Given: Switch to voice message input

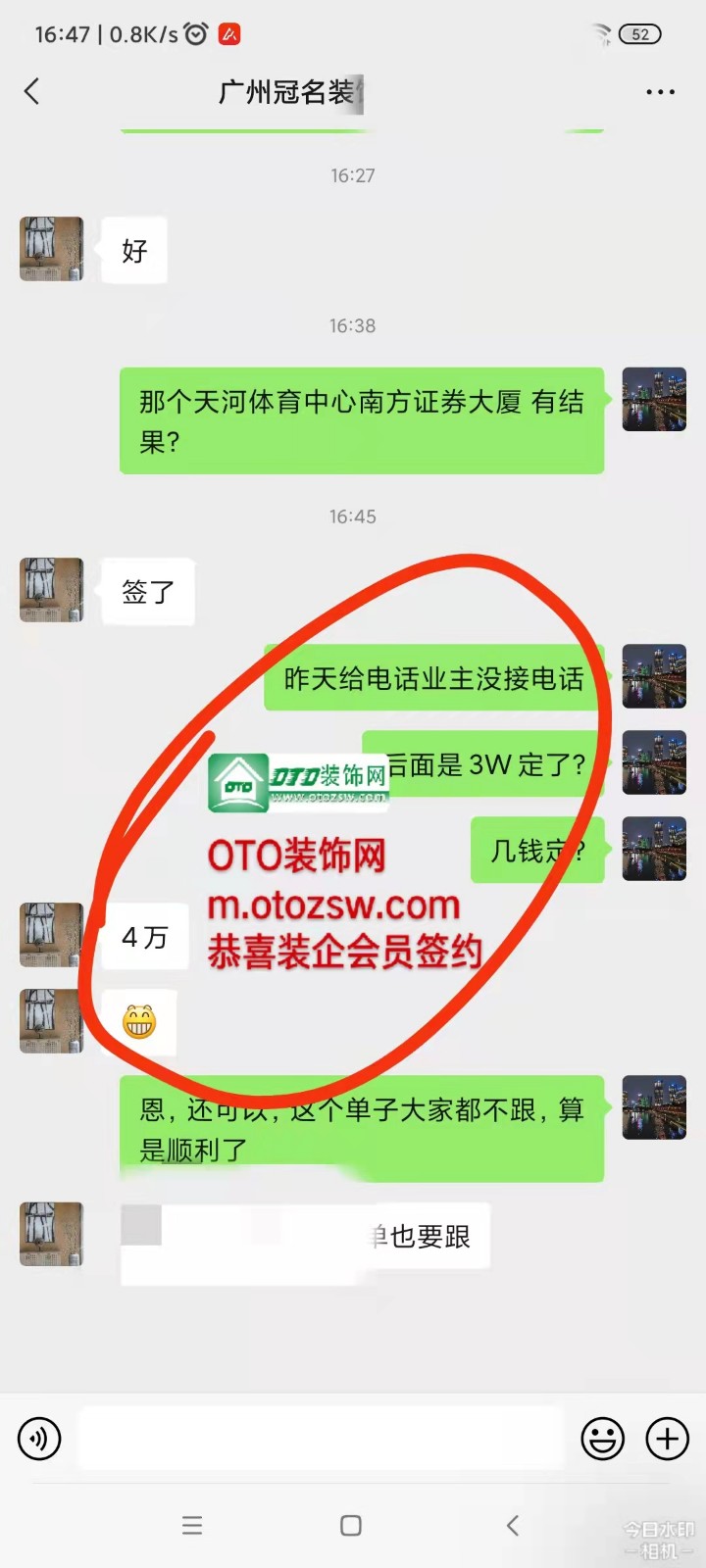Looking at the screenshot, I should (x=39, y=1439).
